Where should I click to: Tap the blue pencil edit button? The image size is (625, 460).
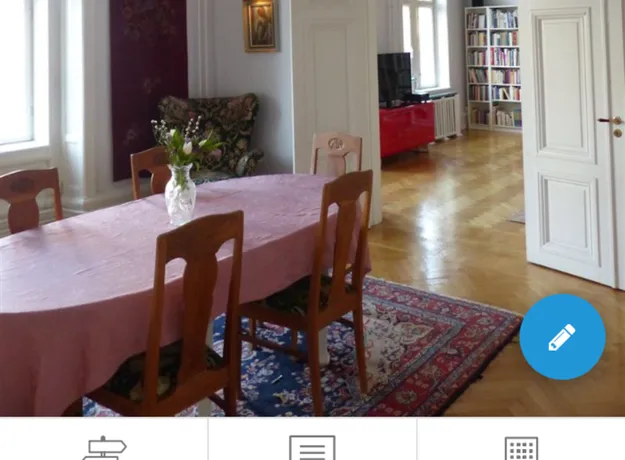coord(562,337)
